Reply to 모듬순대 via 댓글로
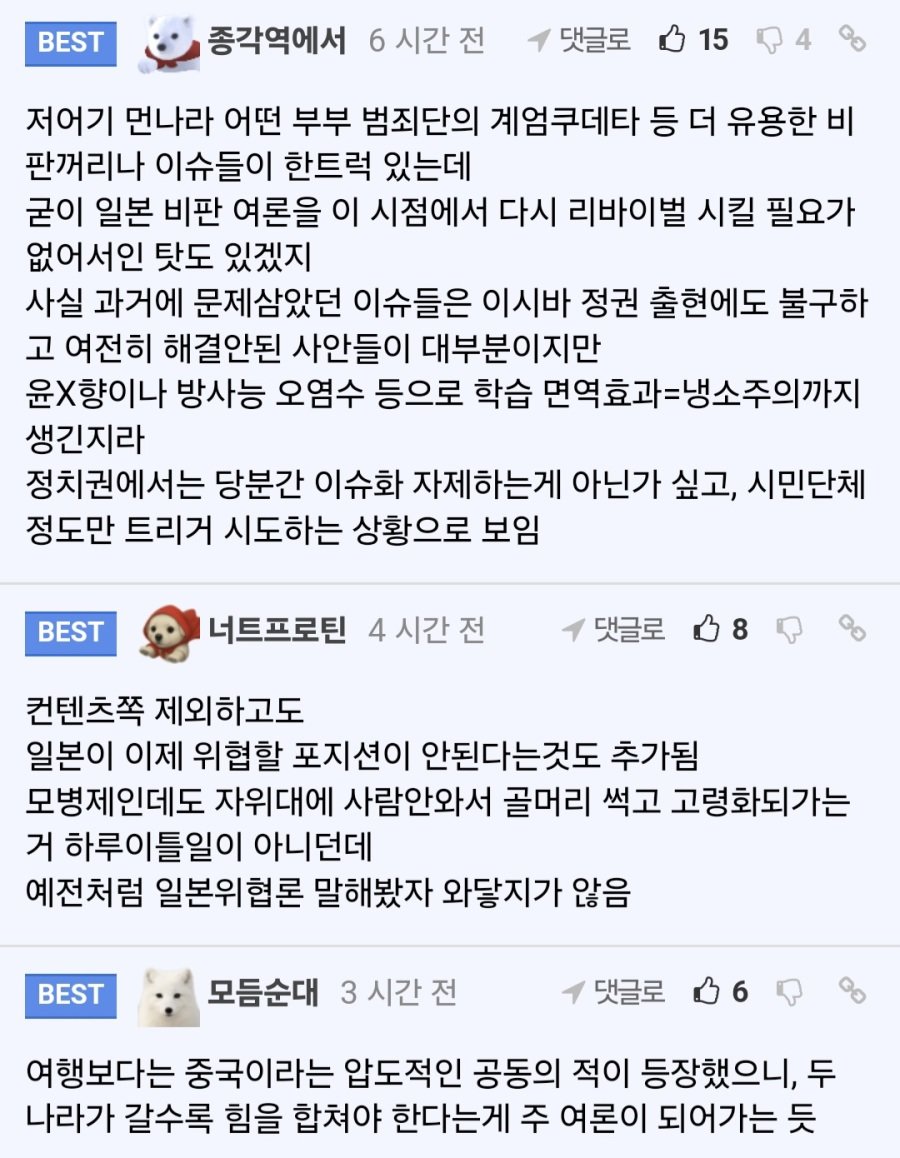 coord(614,992)
